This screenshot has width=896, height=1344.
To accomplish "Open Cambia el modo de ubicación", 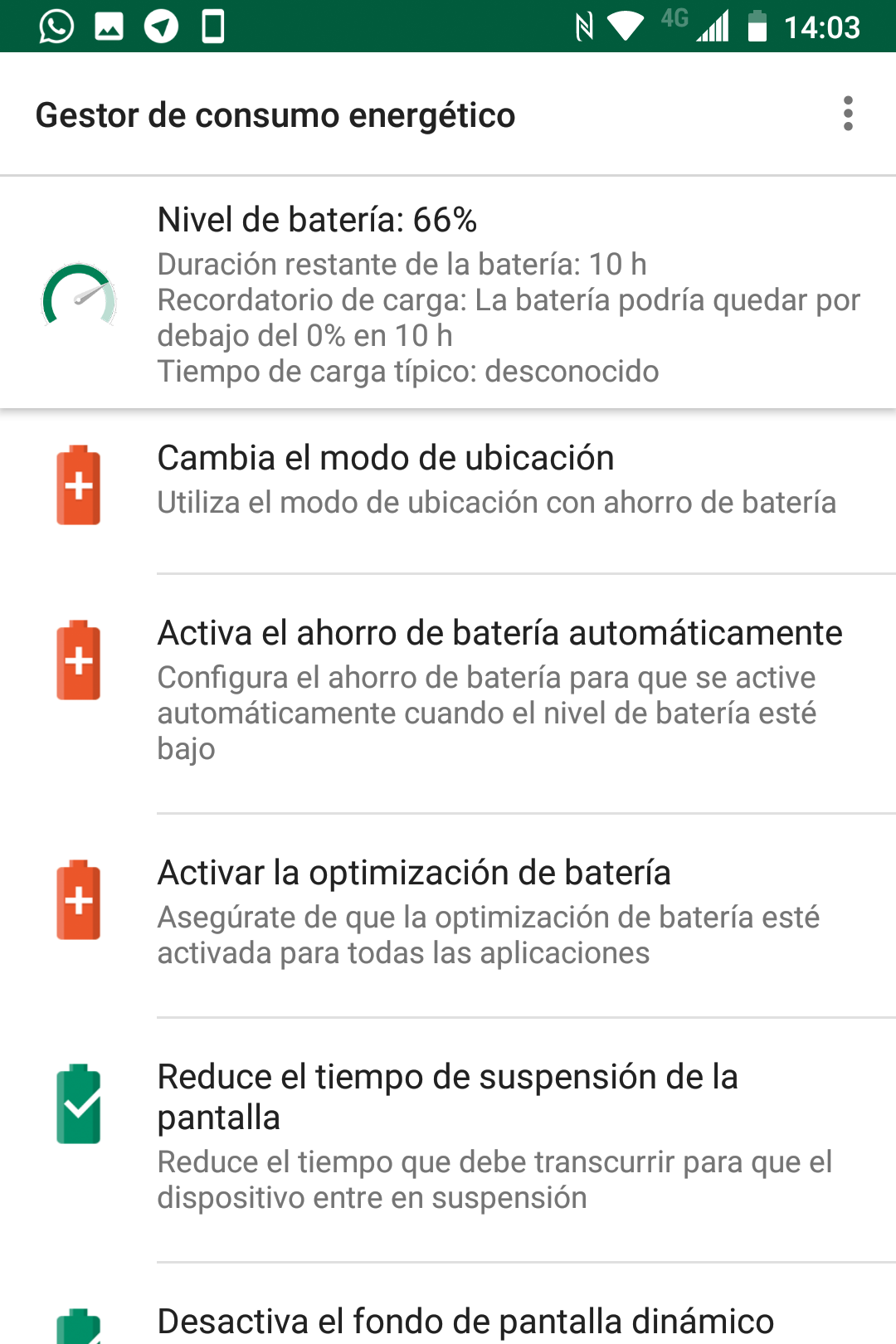I will tap(448, 481).
